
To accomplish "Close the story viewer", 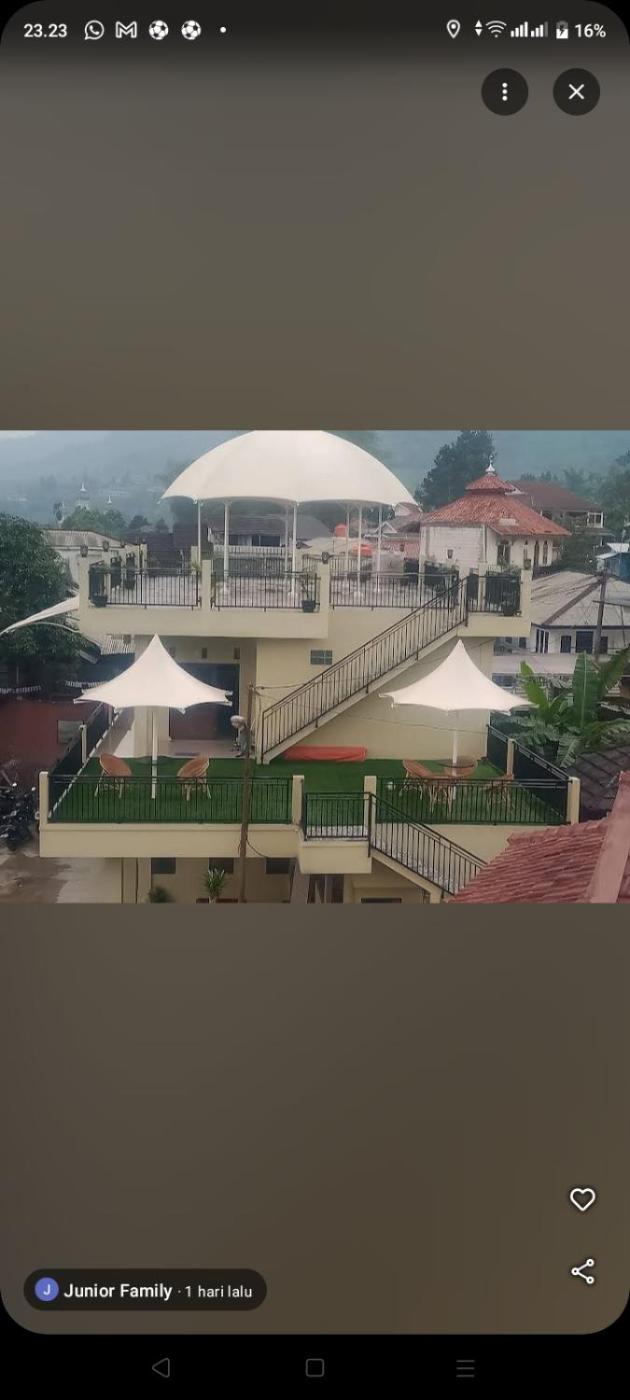I will pyautogui.click(x=576, y=92).
